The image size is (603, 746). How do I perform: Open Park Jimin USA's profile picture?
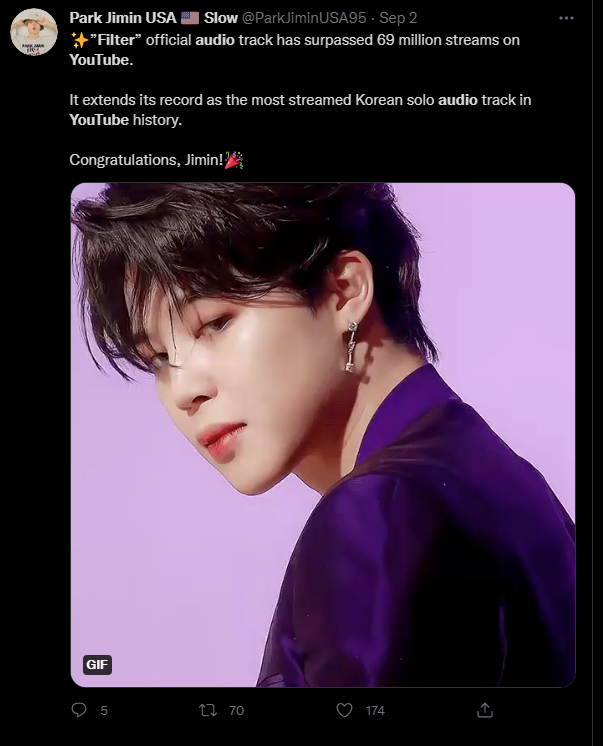point(33,32)
